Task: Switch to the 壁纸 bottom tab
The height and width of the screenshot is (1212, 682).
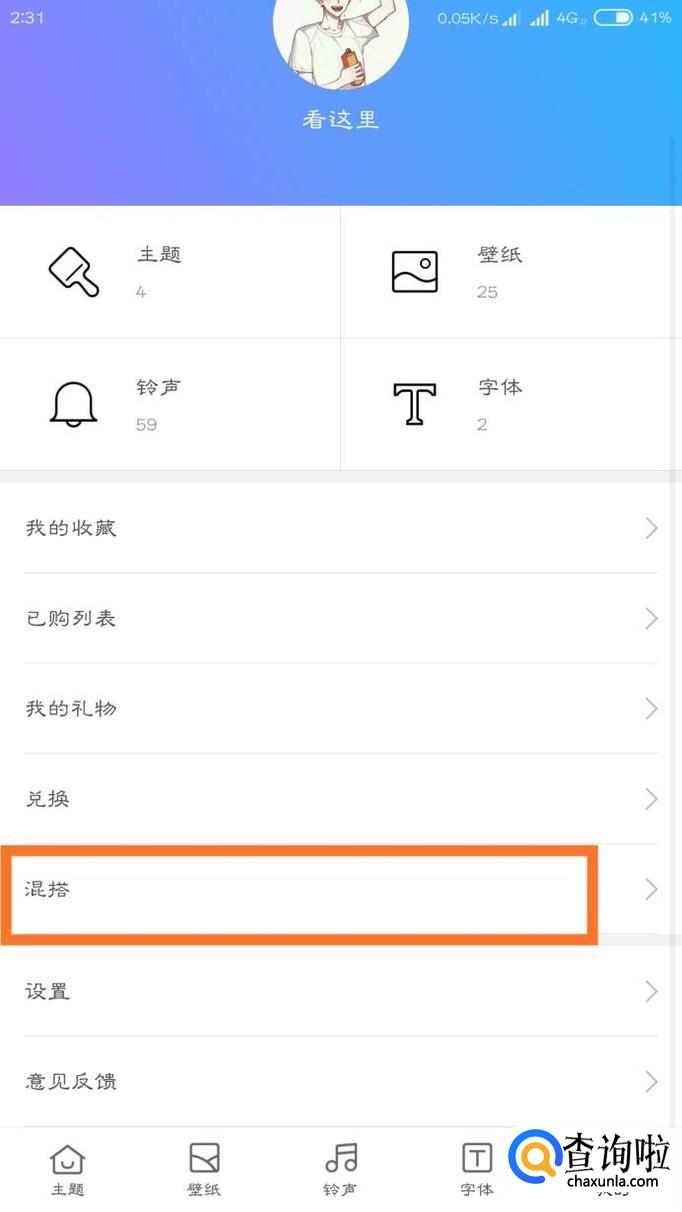Action: (204, 1170)
